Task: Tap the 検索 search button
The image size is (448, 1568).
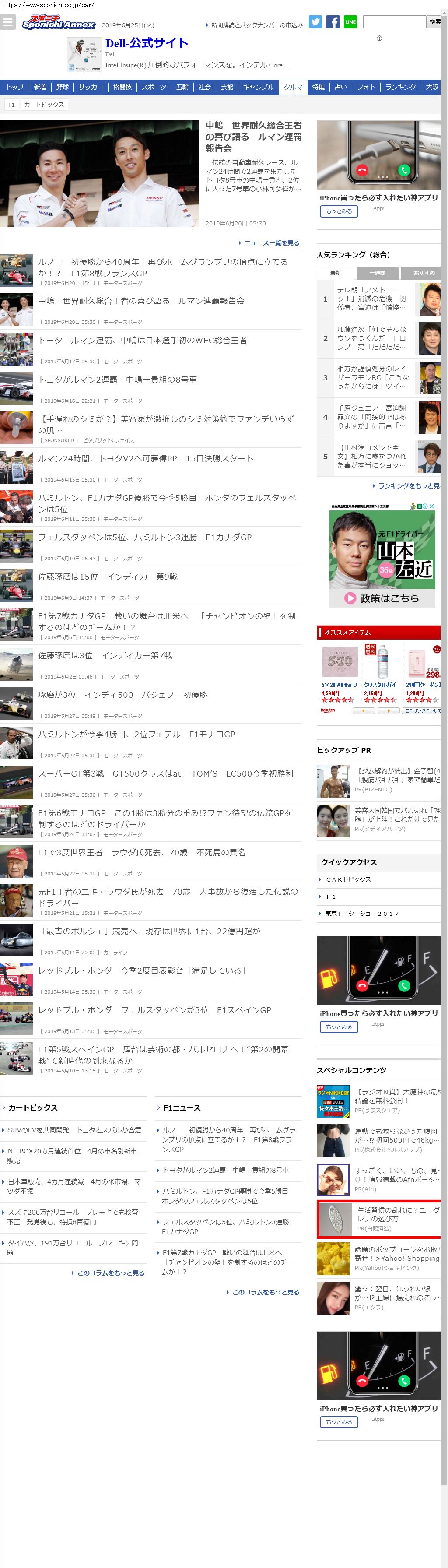Action: [x=434, y=22]
